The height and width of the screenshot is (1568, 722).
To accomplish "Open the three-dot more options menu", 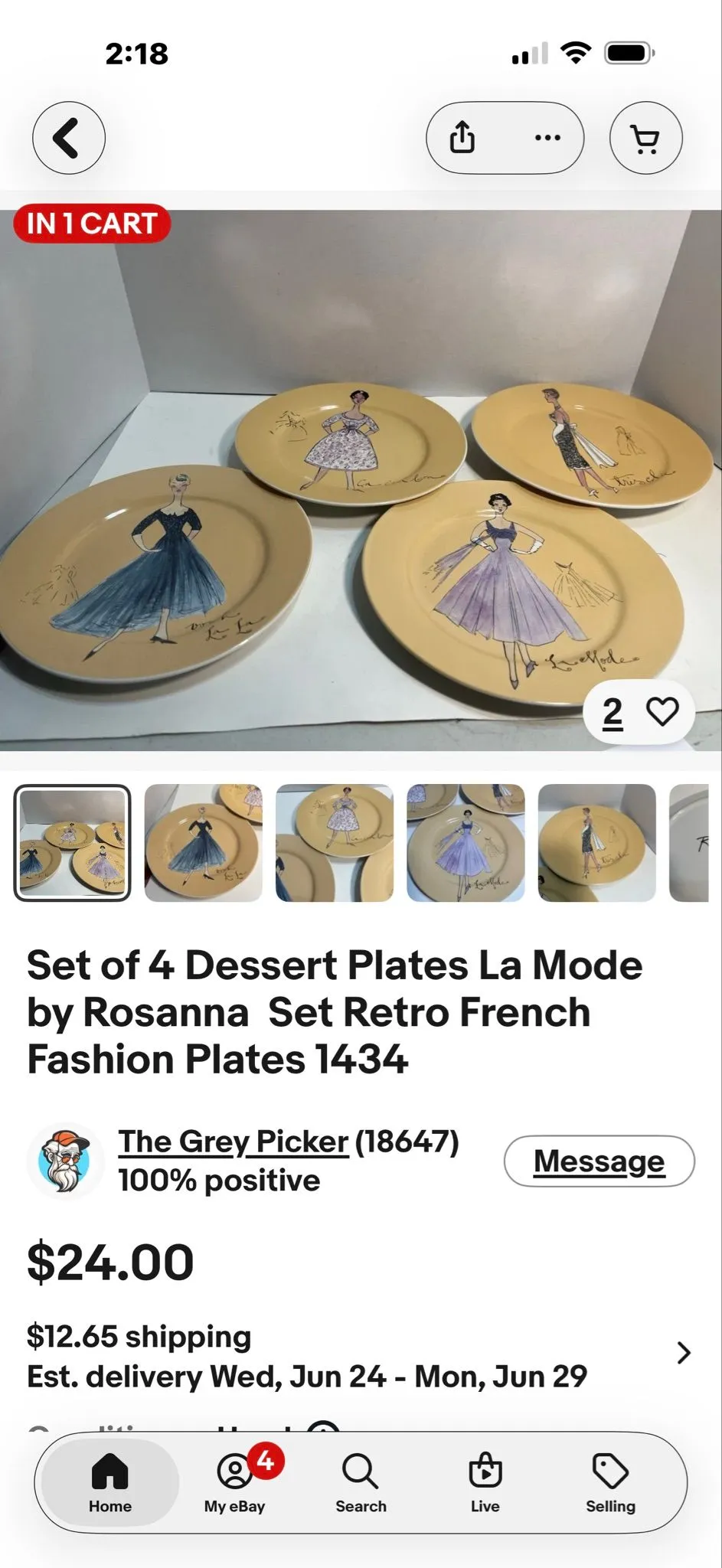I will (x=547, y=138).
